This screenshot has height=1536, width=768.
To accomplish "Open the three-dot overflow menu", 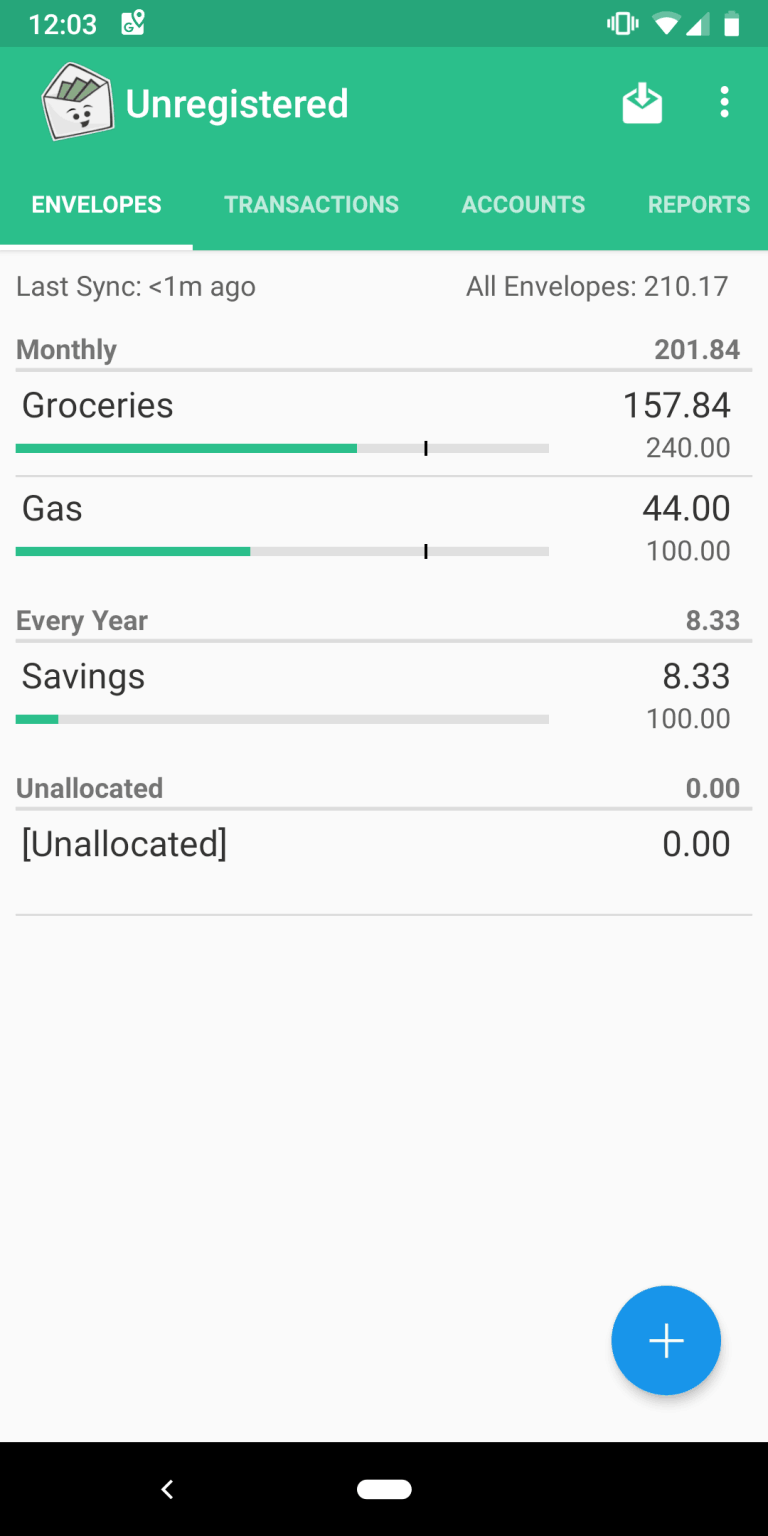I will 724,101.
